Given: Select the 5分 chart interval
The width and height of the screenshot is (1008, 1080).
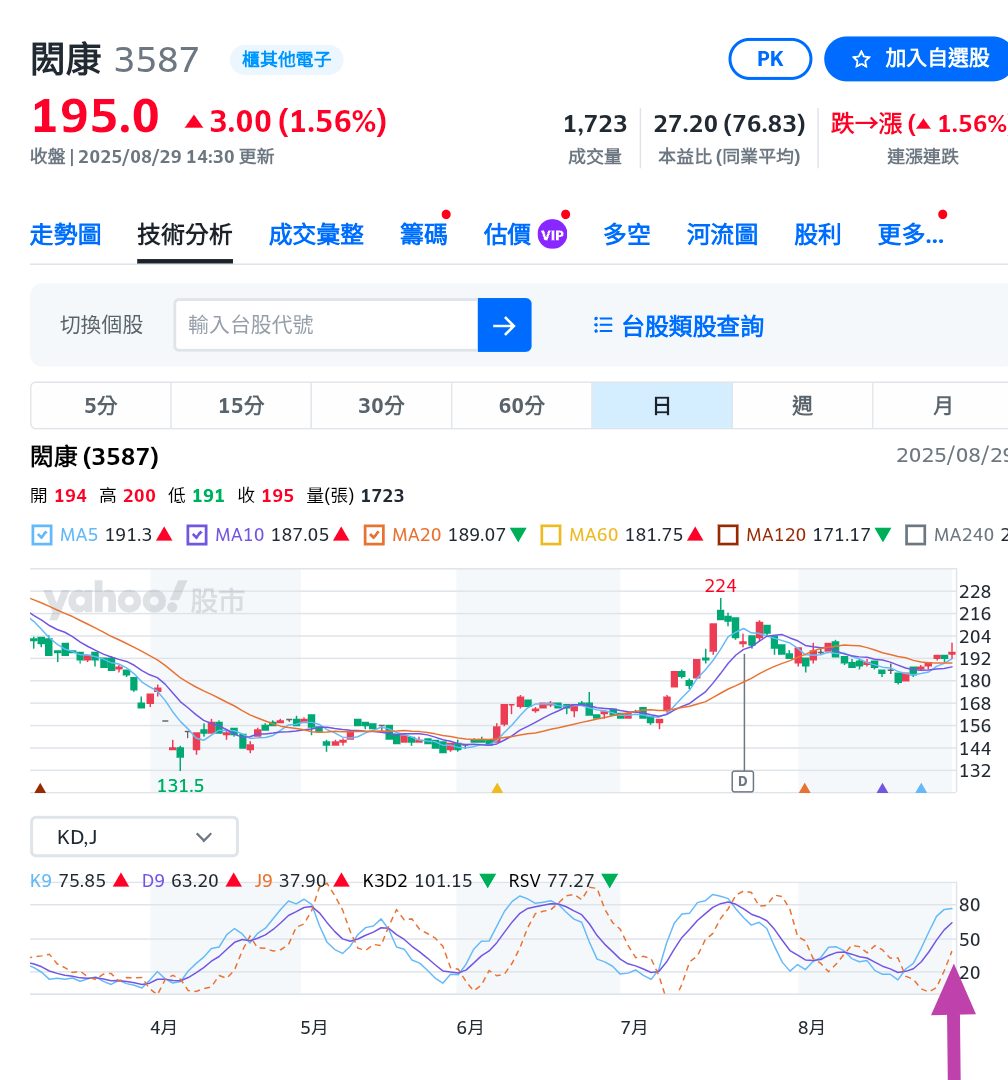Looking at the screenshot, I should (101, 406).
